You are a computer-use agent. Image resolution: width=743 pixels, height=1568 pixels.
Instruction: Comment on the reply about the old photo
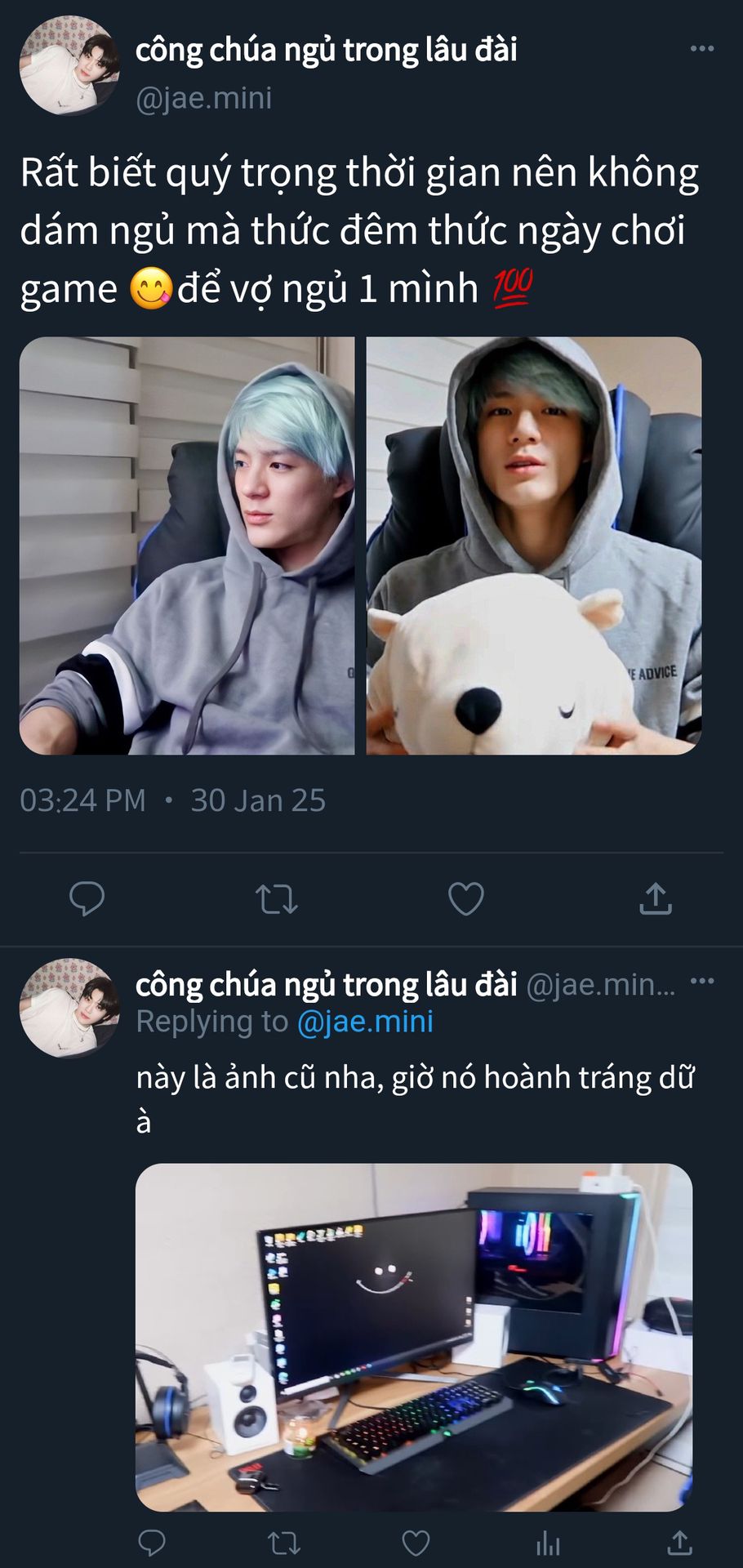click(x=152, y=1543)
